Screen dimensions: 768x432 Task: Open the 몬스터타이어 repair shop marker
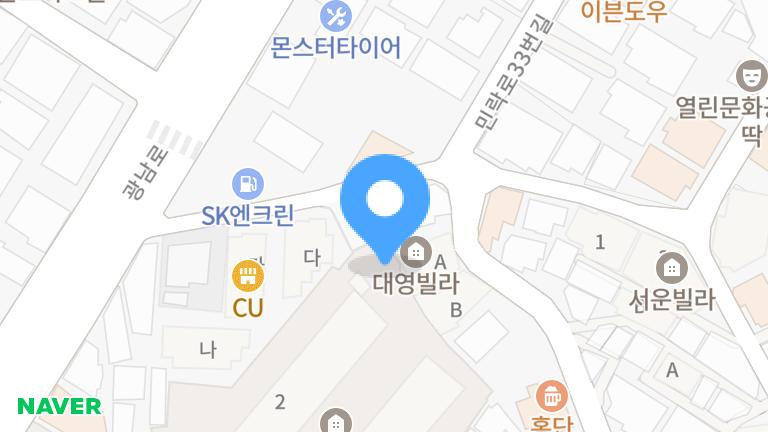336,16
